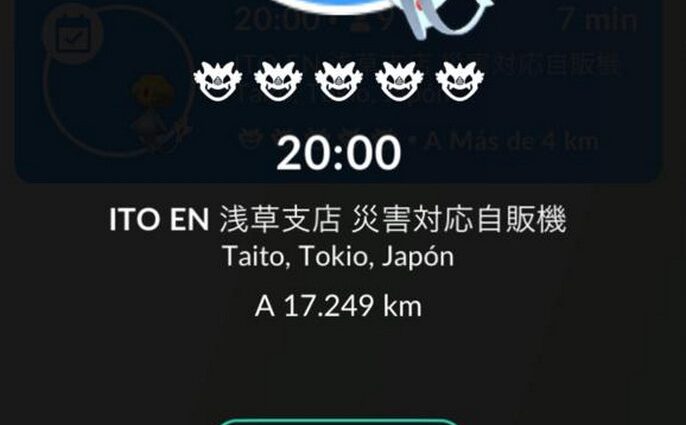Tap the green outlined button below the distance

(339, 421)
